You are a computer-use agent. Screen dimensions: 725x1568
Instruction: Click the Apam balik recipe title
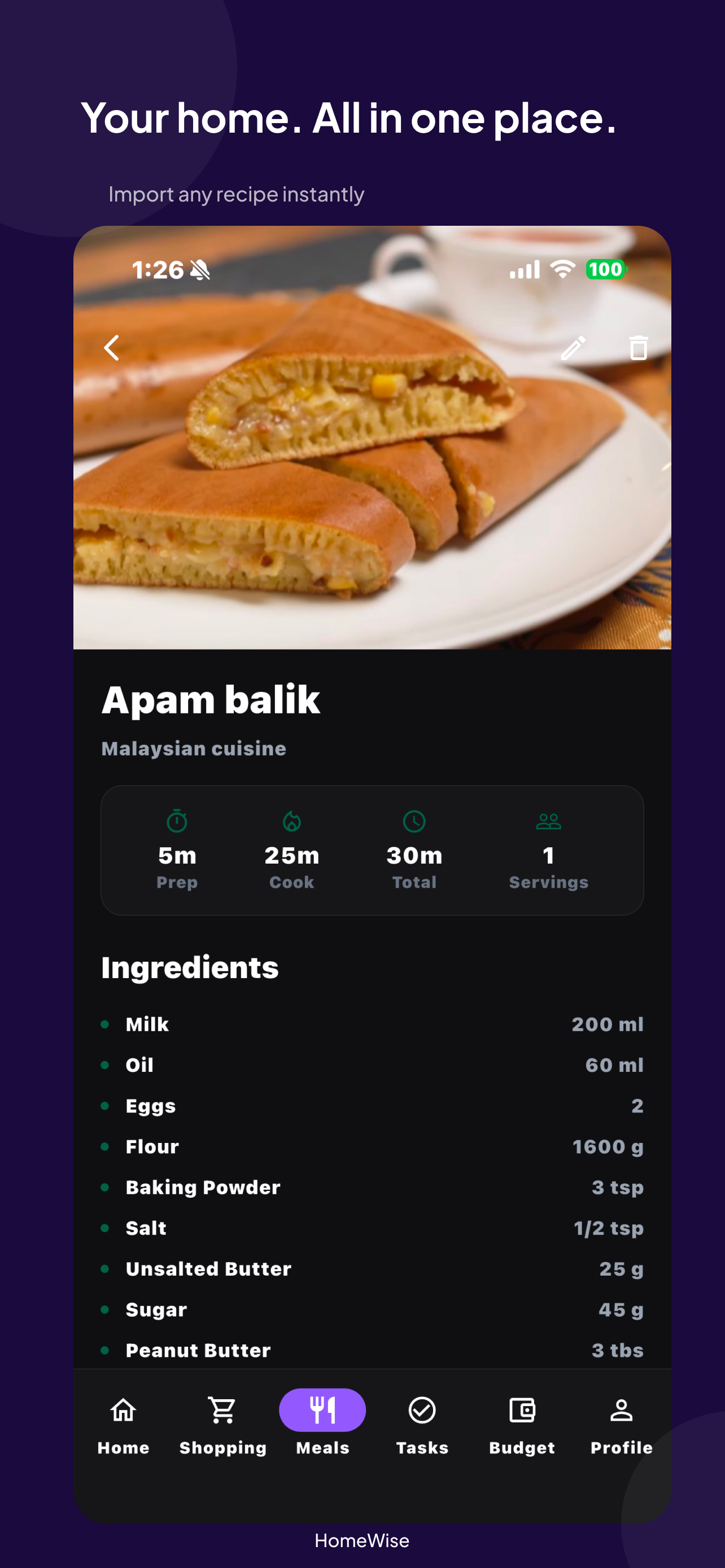coord(211,699)
